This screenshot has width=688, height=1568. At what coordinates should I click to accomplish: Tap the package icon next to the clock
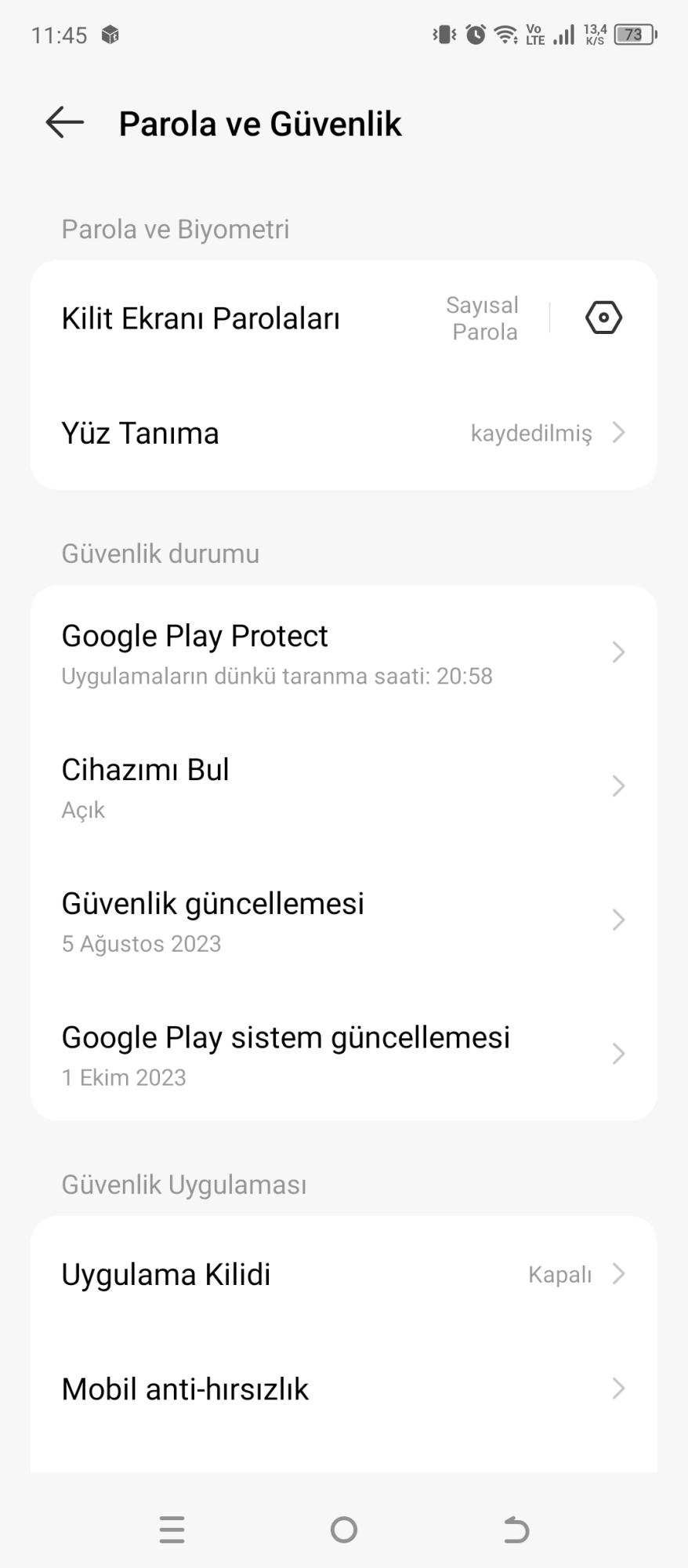(x=109, y=34)
